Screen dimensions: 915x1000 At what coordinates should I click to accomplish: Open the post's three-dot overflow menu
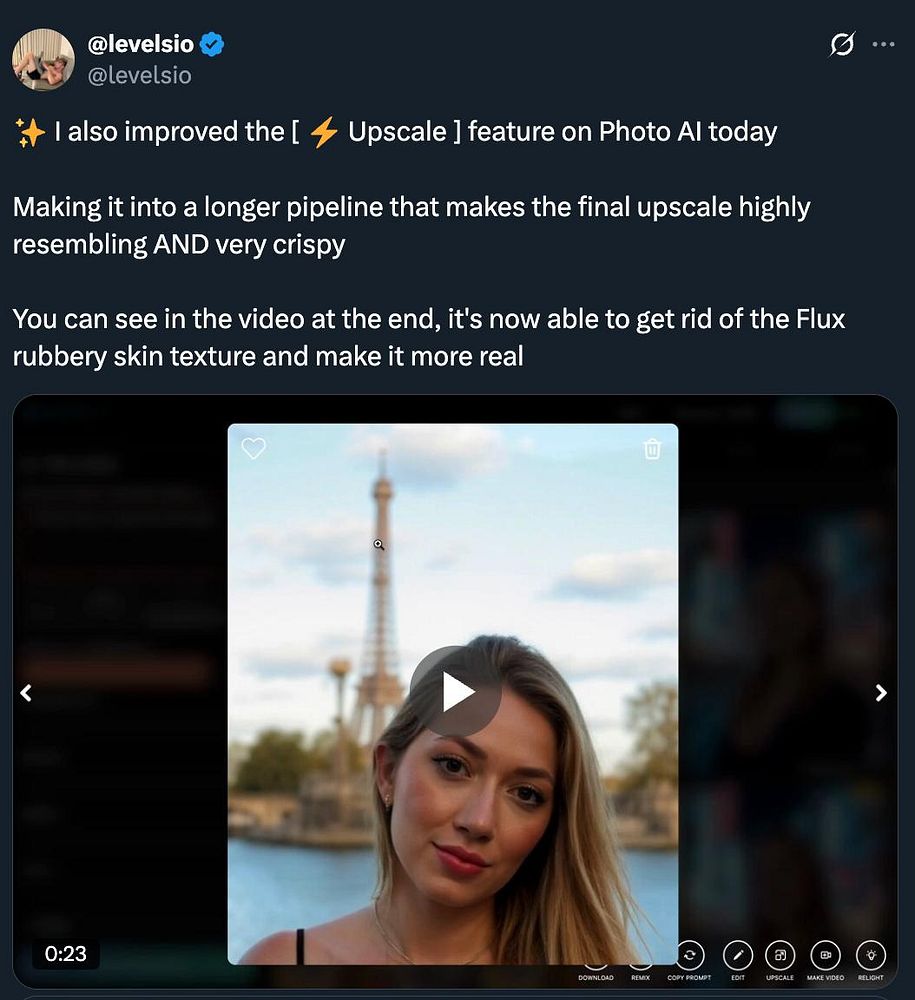(x=883, y=45)
